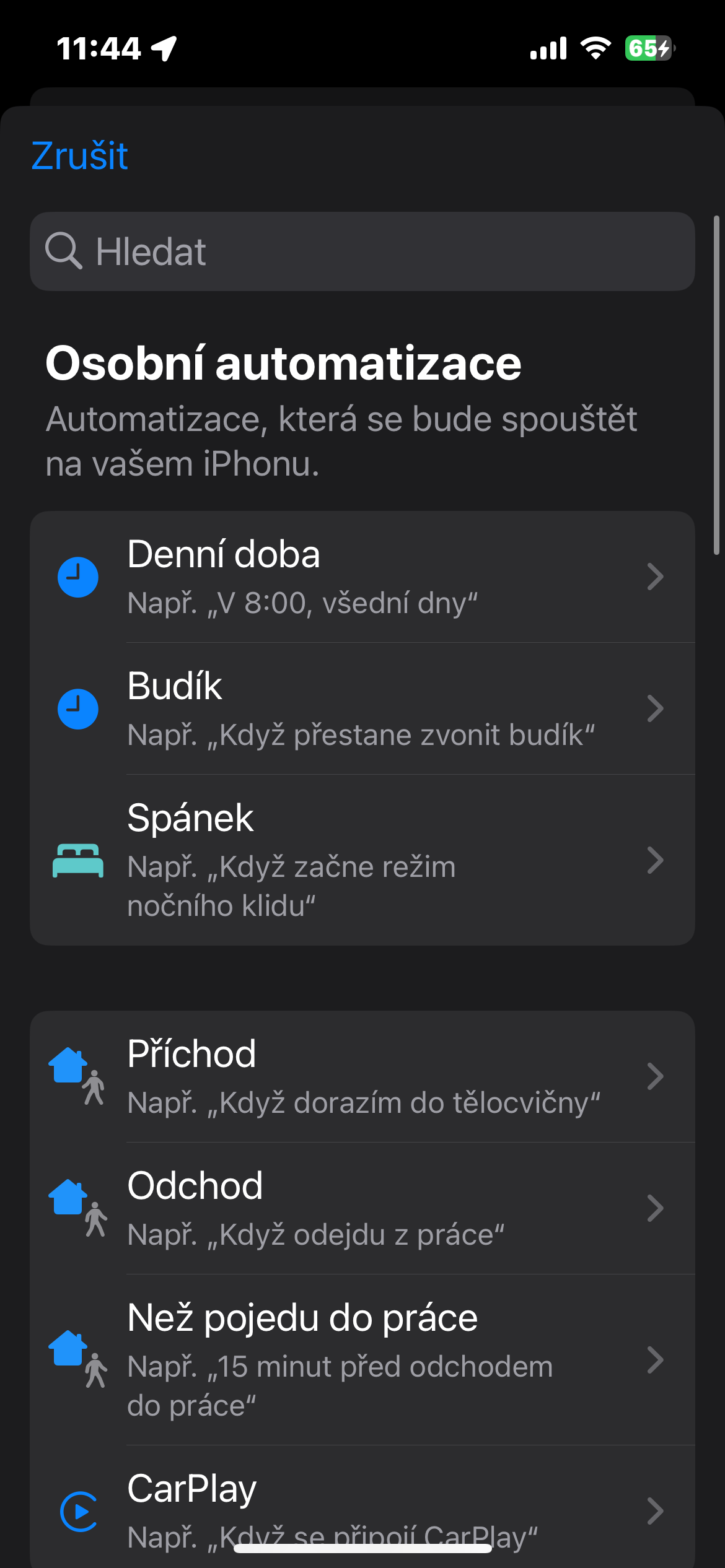Tap Zrušit to cancel
The width and height of the screenshot is (725, 1568).
[x=79, y=155]
